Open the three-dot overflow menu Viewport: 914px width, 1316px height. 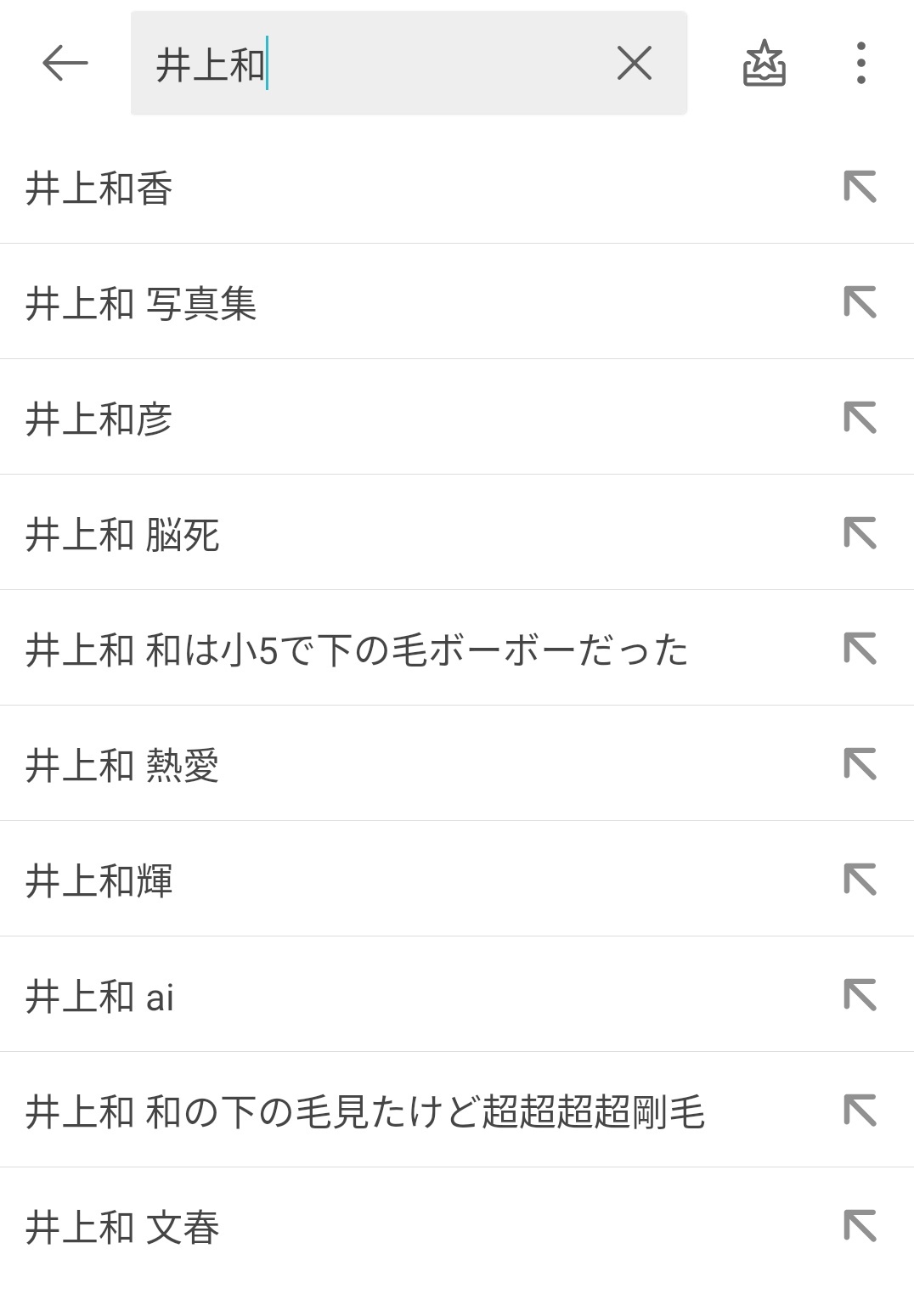pos(860,63)
